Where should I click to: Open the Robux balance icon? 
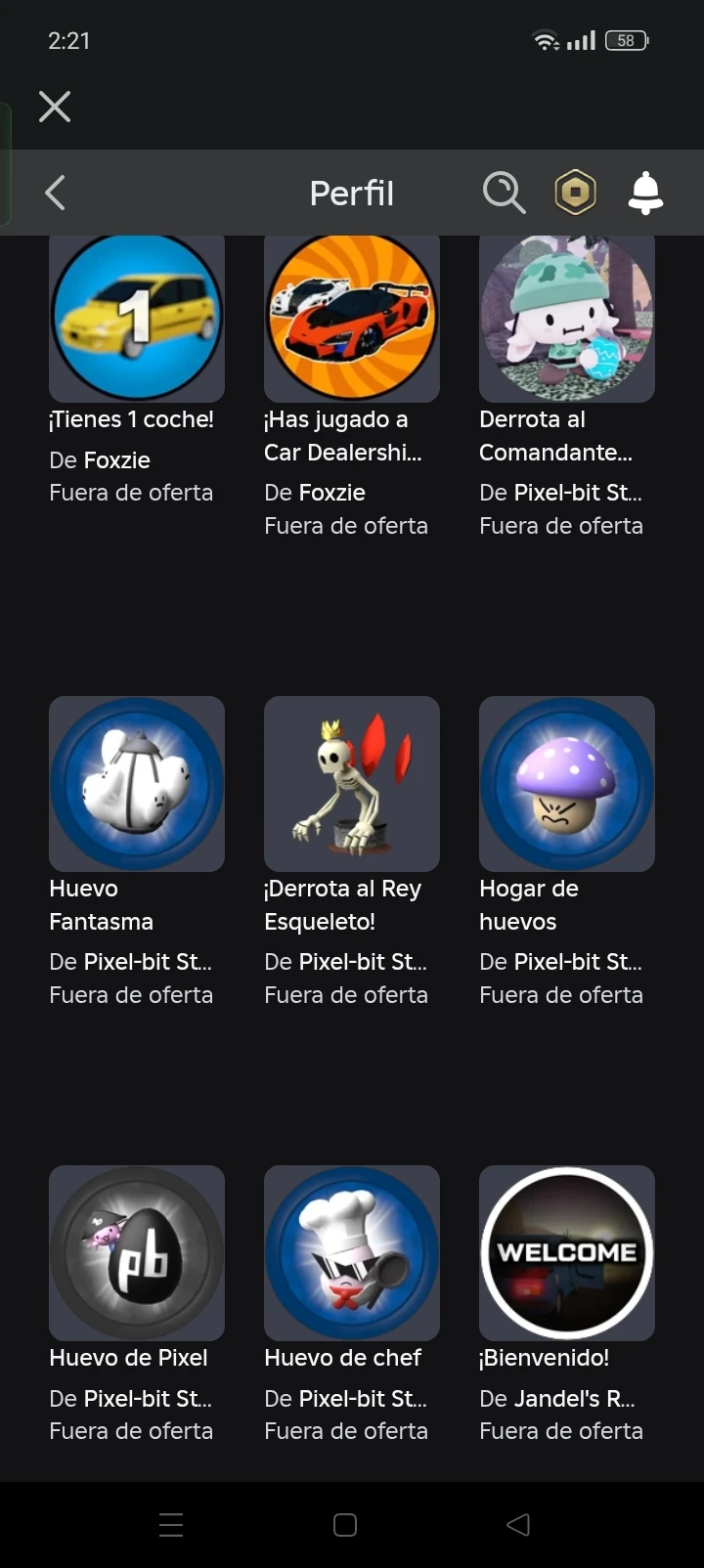coord(575,193)
